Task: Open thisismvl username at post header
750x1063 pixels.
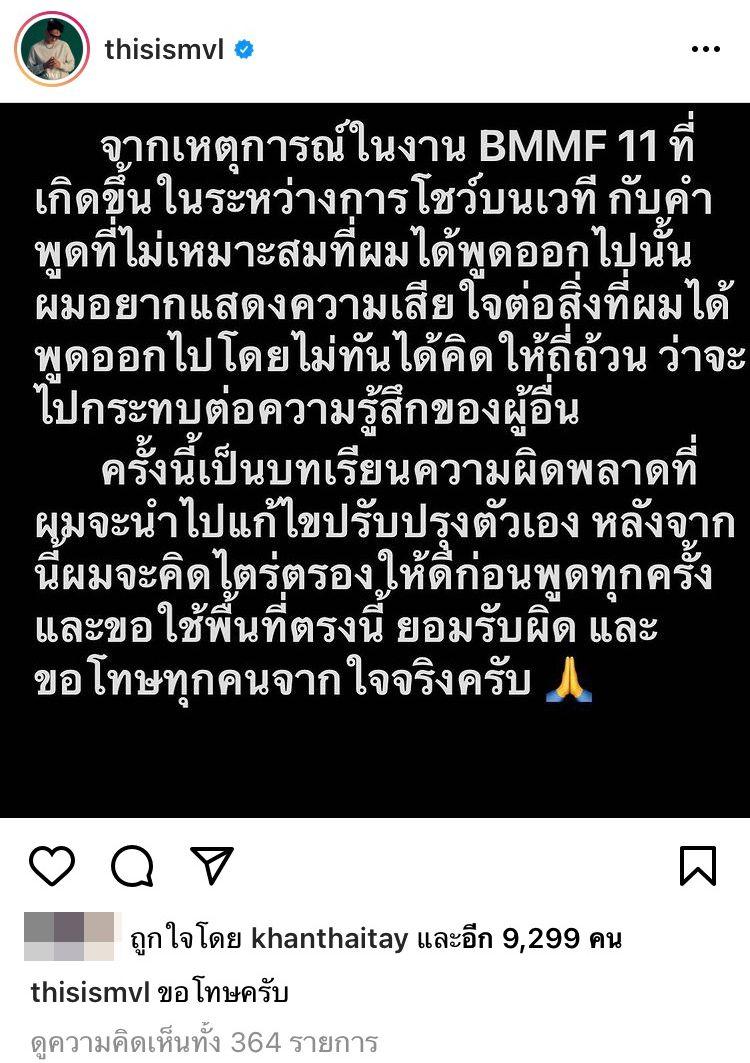Action: 164,50
